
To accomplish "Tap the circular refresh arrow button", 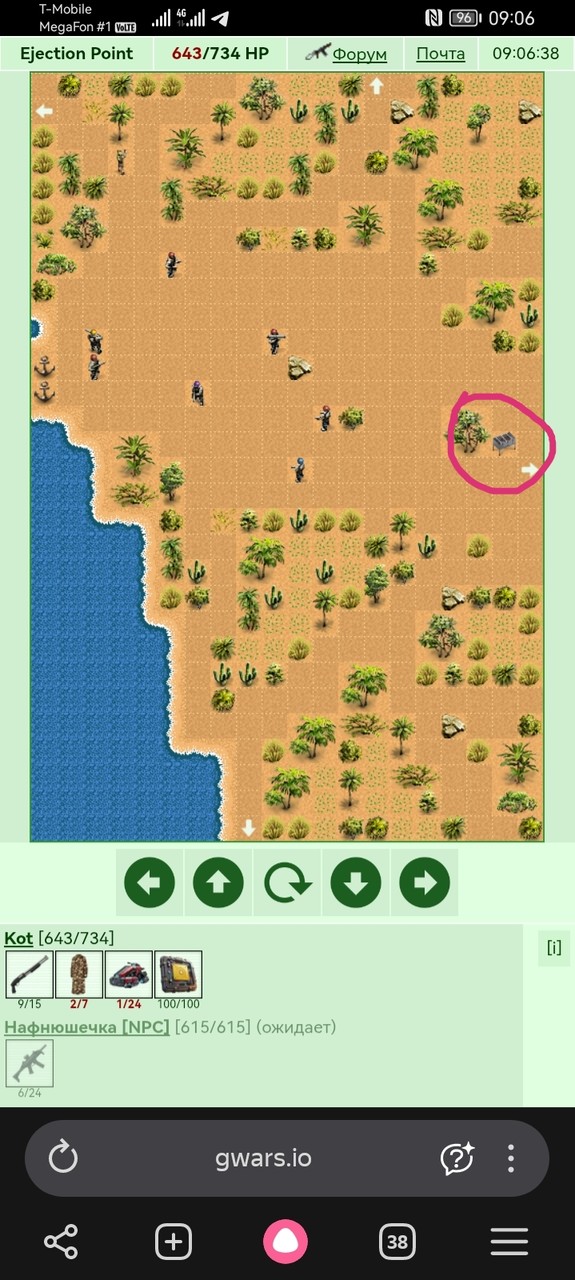I will 287,883.
